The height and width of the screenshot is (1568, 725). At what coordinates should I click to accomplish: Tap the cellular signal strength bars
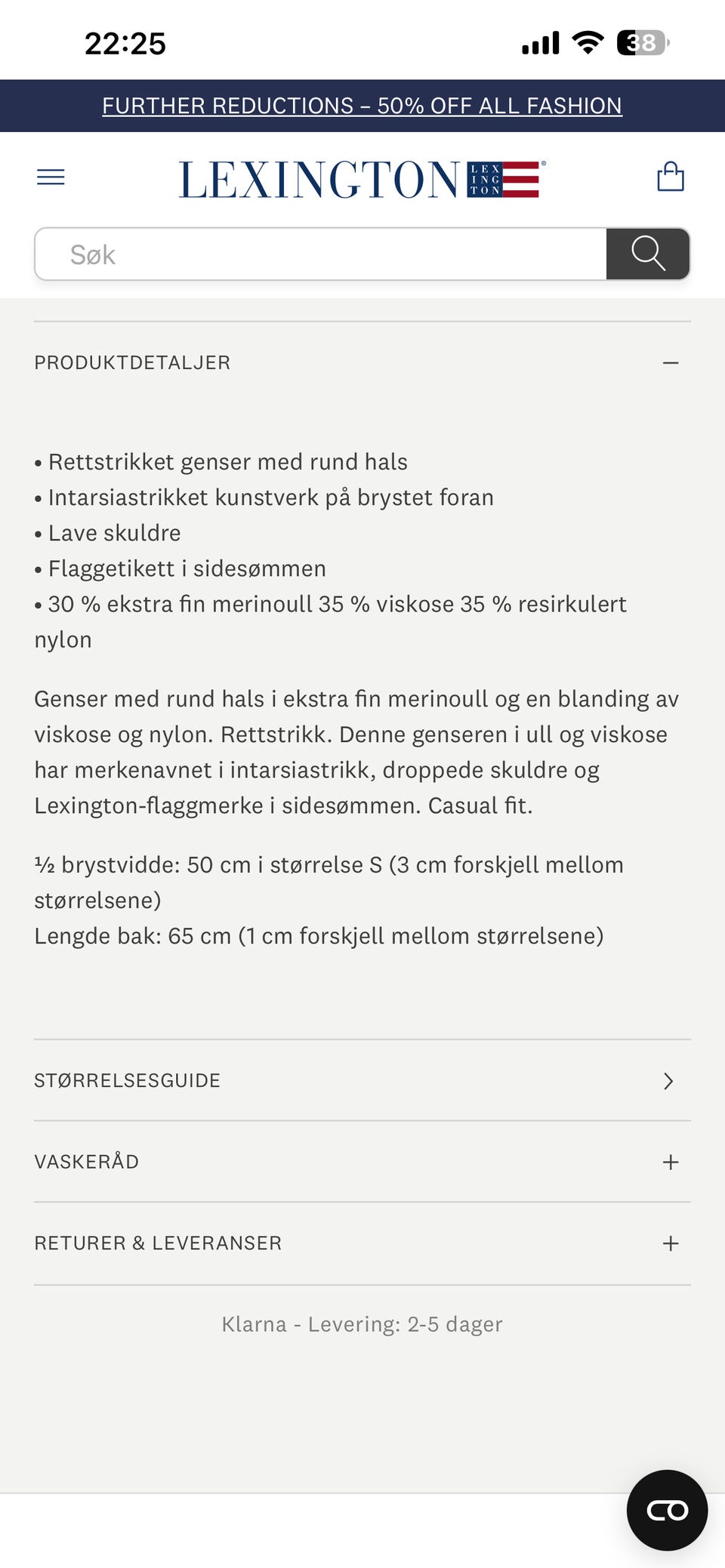[538, 43]
